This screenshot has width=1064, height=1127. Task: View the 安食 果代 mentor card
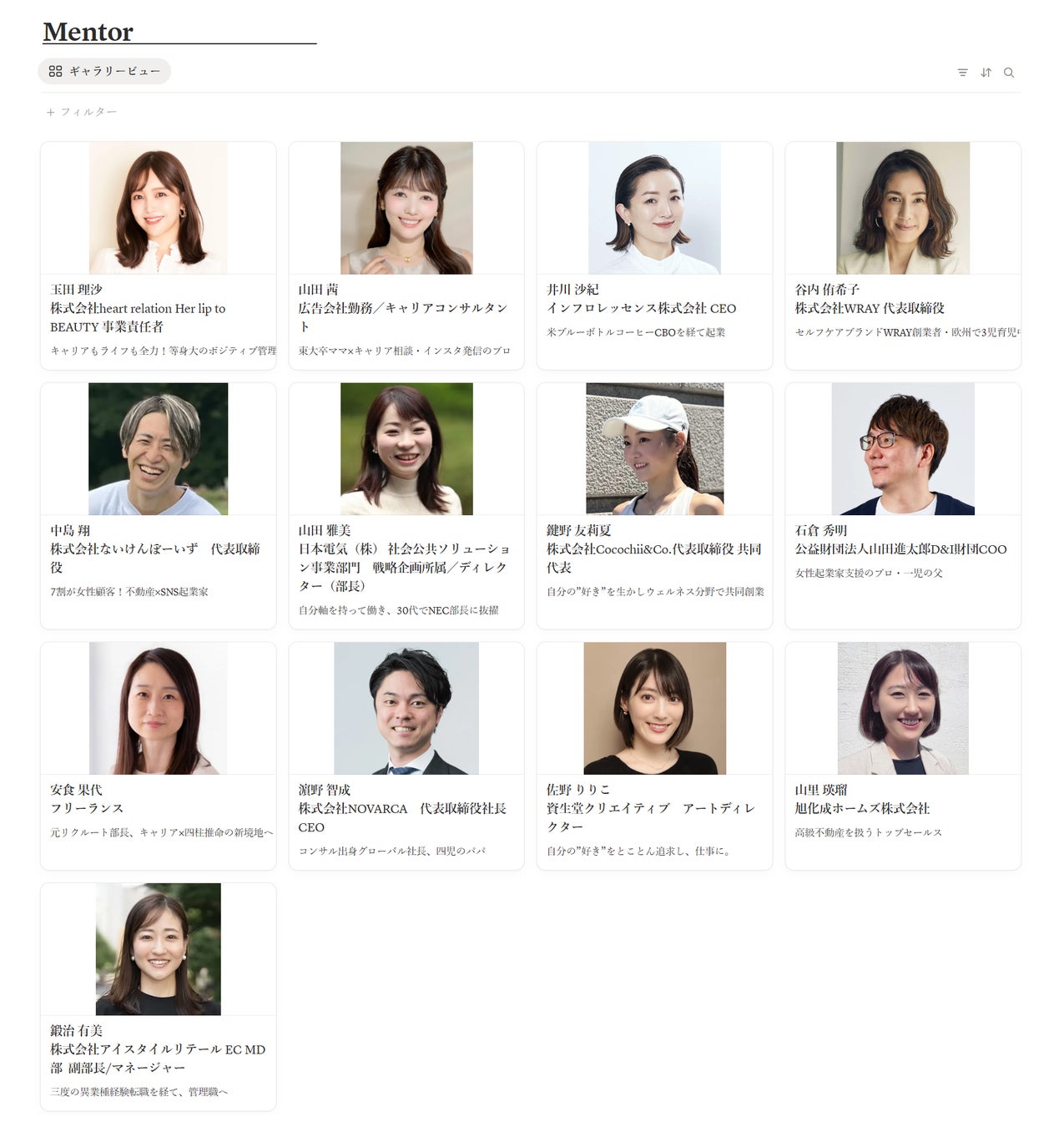(x=159, y=756)
